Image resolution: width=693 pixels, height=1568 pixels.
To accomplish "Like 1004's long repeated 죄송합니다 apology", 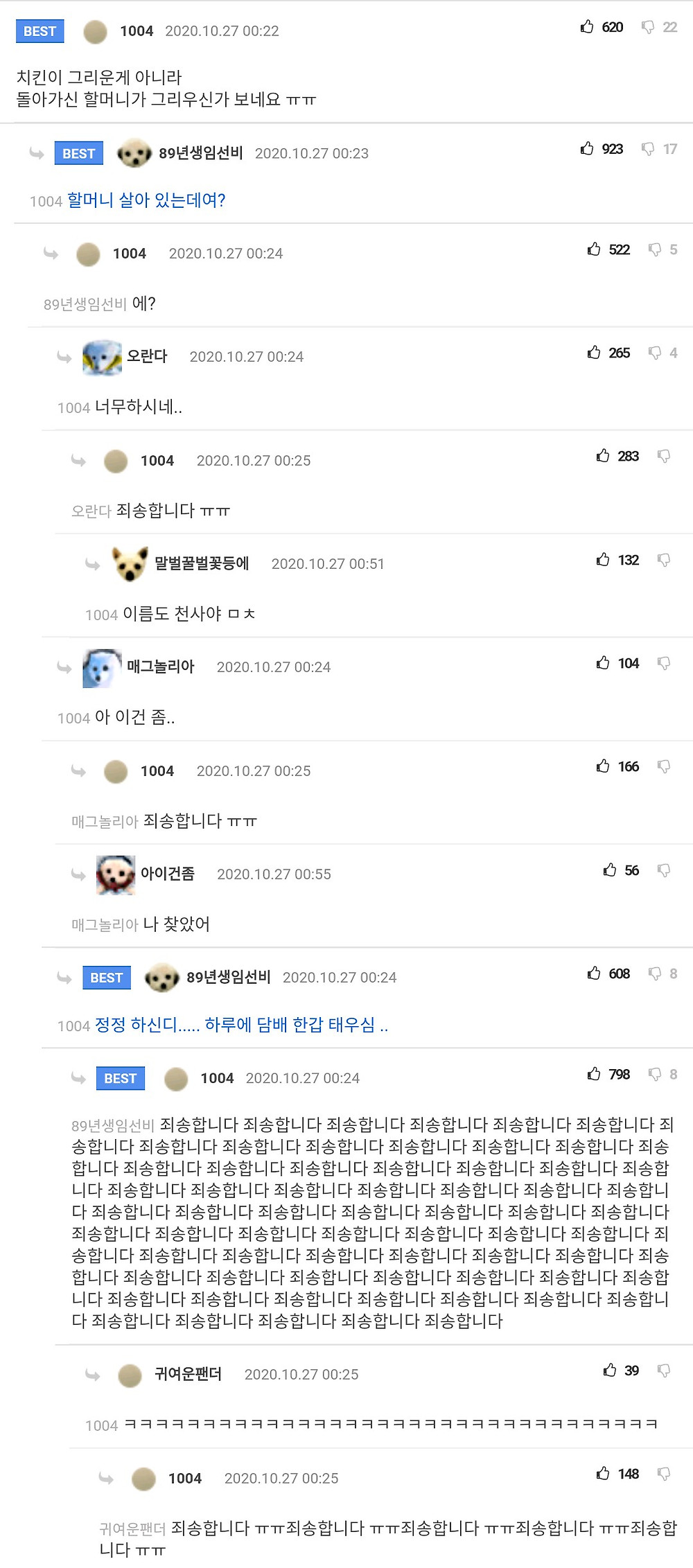I will click(594, 1074).
